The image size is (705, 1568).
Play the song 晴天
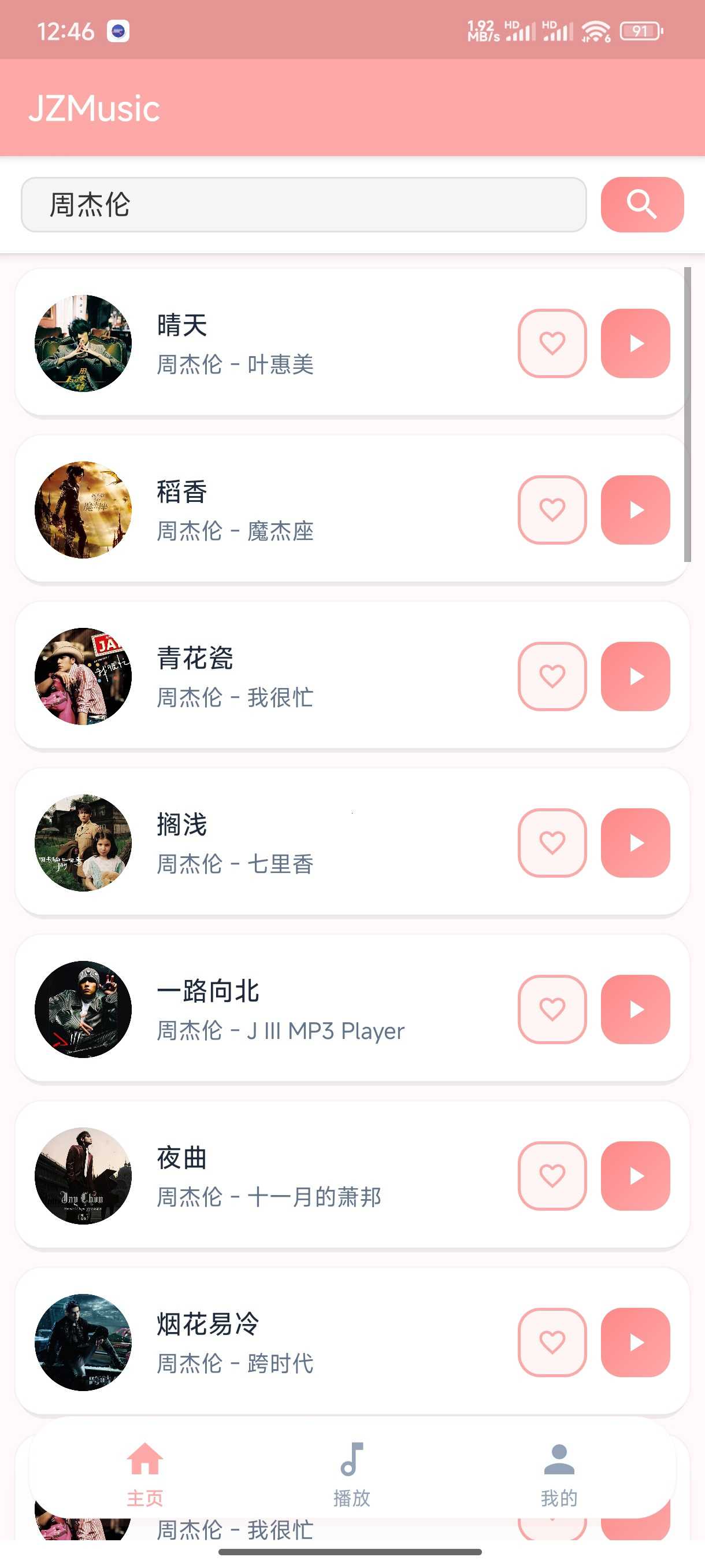635,343
